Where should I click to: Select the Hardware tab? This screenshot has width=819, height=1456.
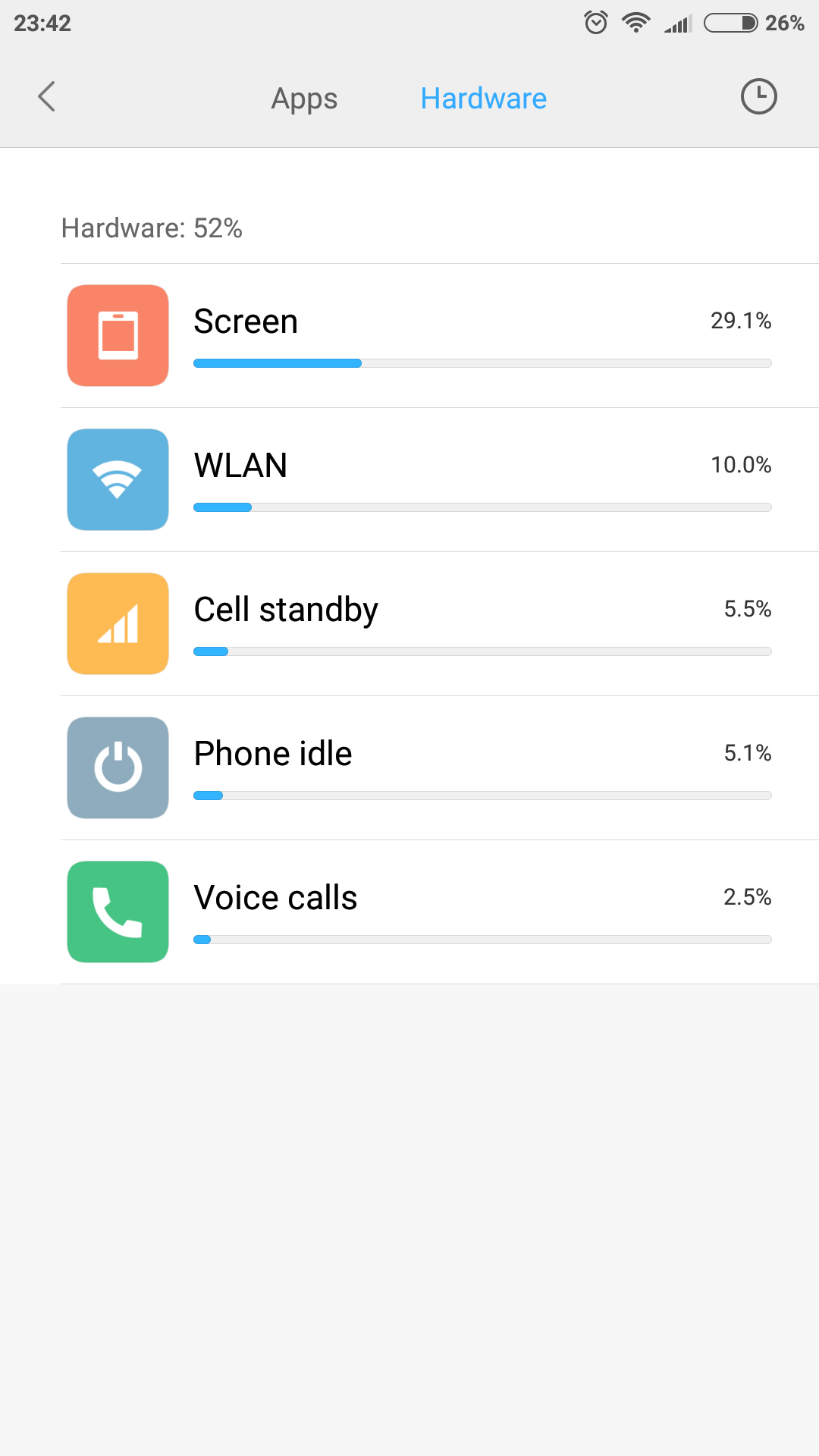(x=483, y=99)
